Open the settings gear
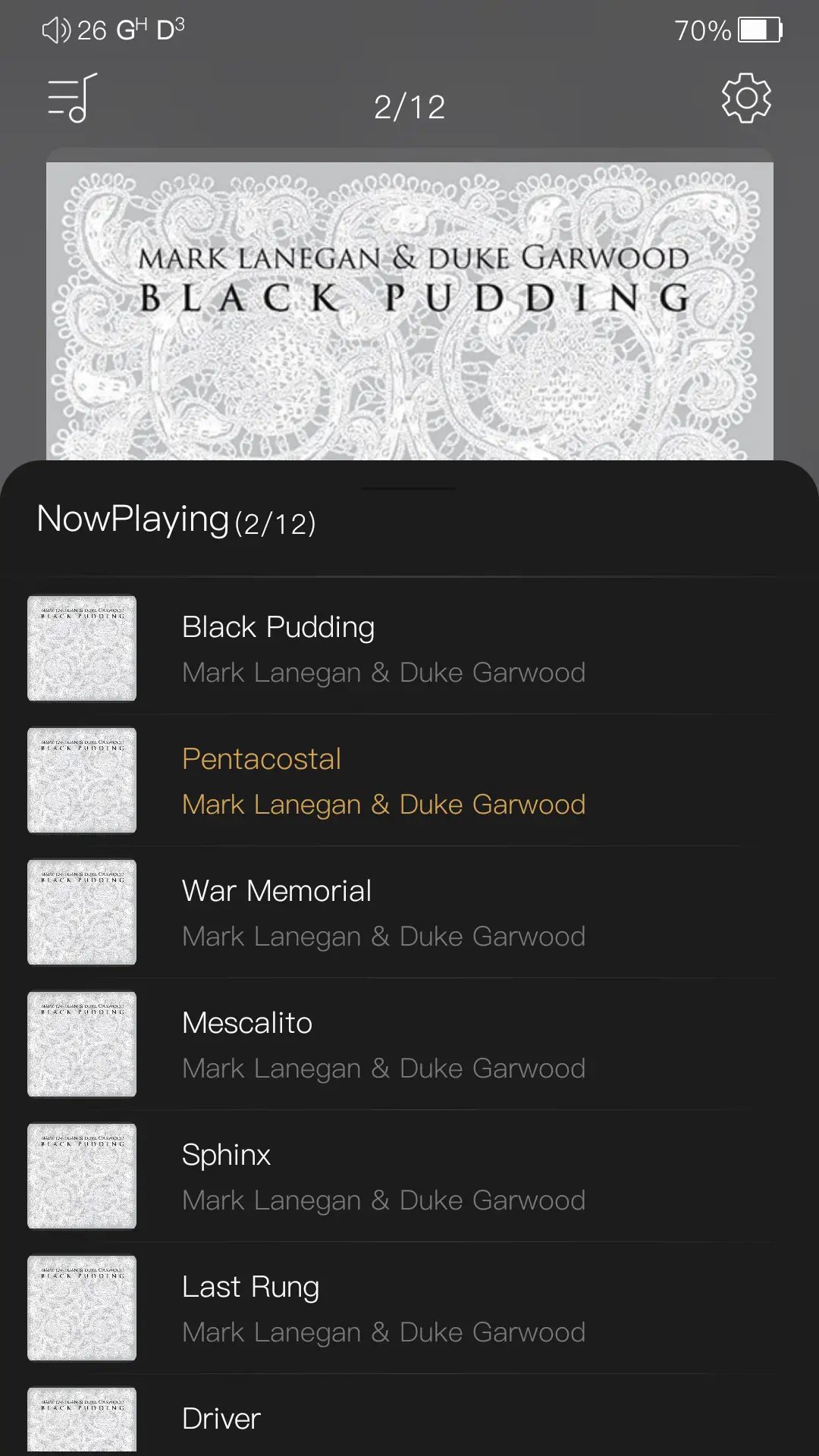 (746, 99)
